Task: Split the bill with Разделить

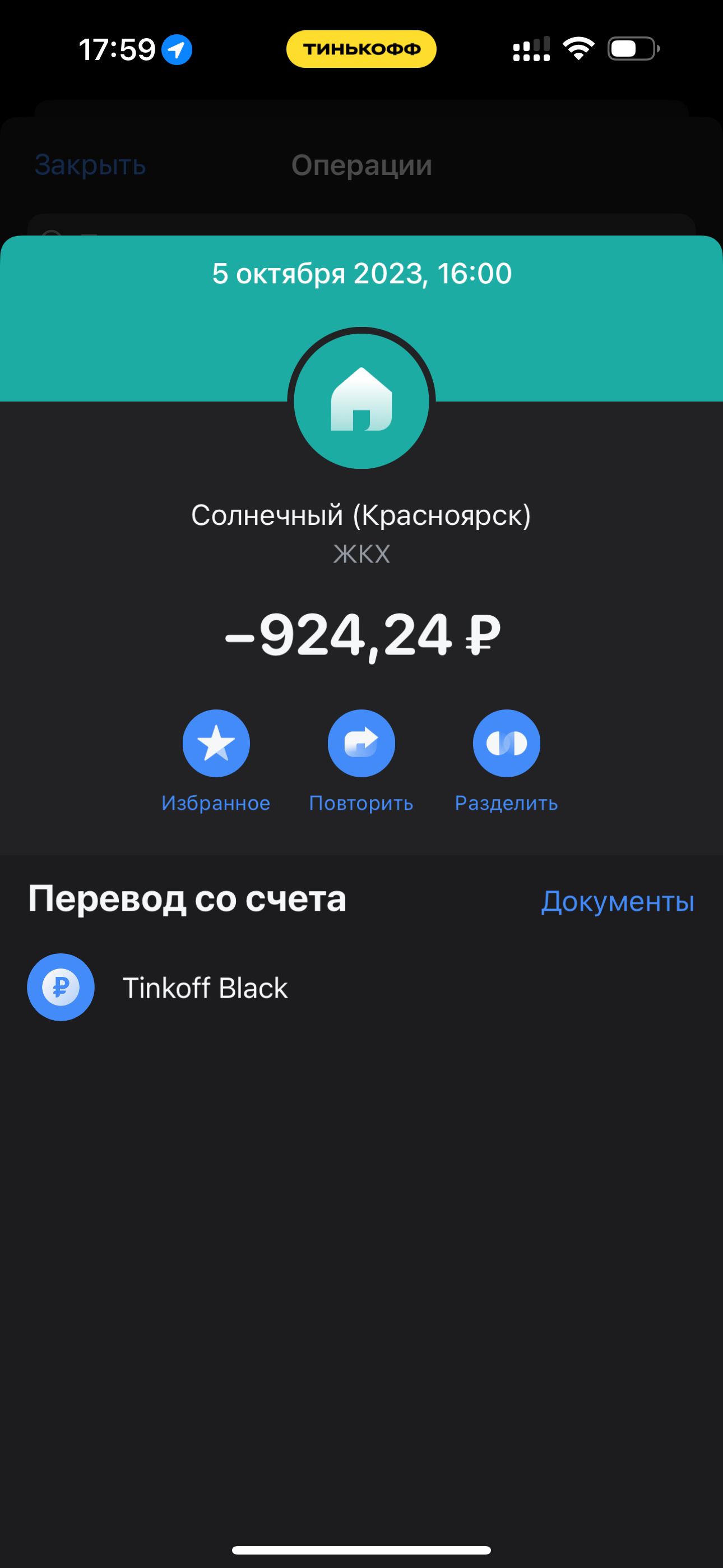Action: click(x=506, y=743)
